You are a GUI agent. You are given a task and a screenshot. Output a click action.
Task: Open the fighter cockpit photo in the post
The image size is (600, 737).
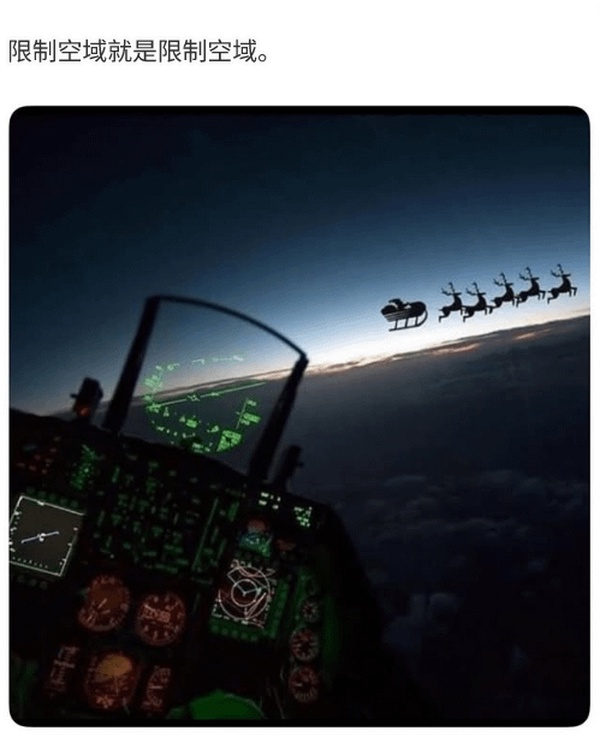[x=299, y=415]
